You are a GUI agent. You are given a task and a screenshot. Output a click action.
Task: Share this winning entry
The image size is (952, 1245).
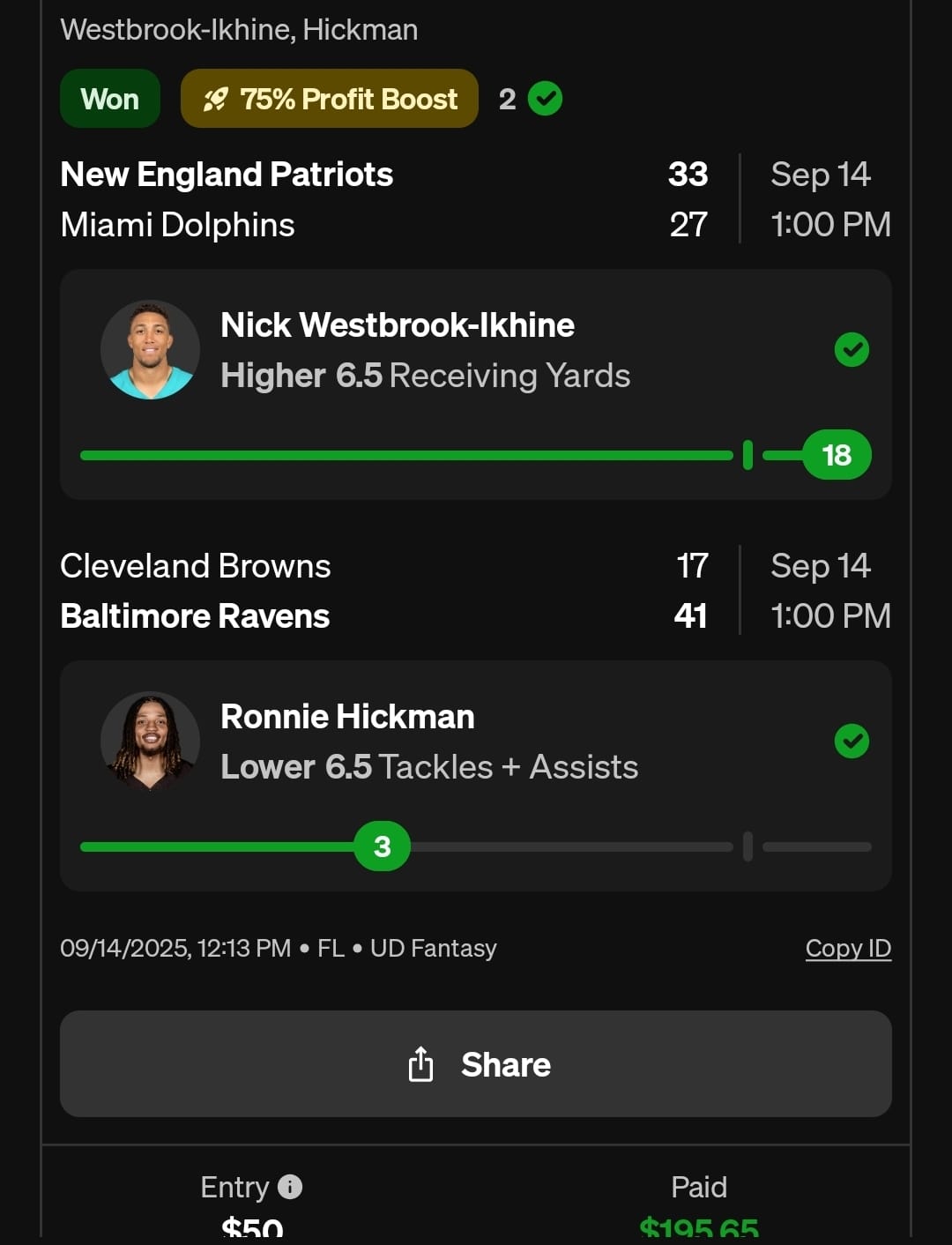tap(476, 1063)
